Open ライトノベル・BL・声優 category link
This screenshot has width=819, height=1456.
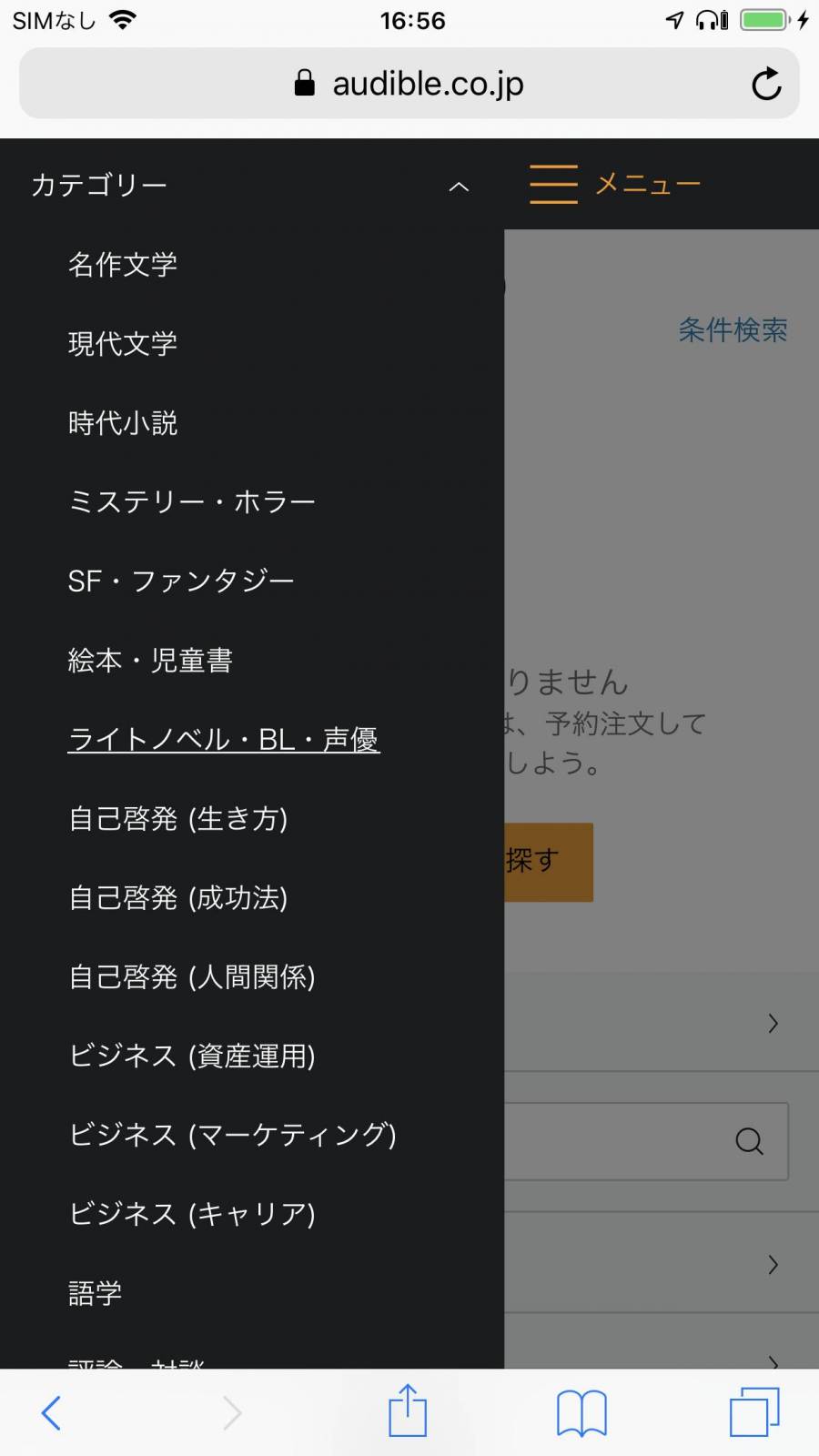[224, 740]
